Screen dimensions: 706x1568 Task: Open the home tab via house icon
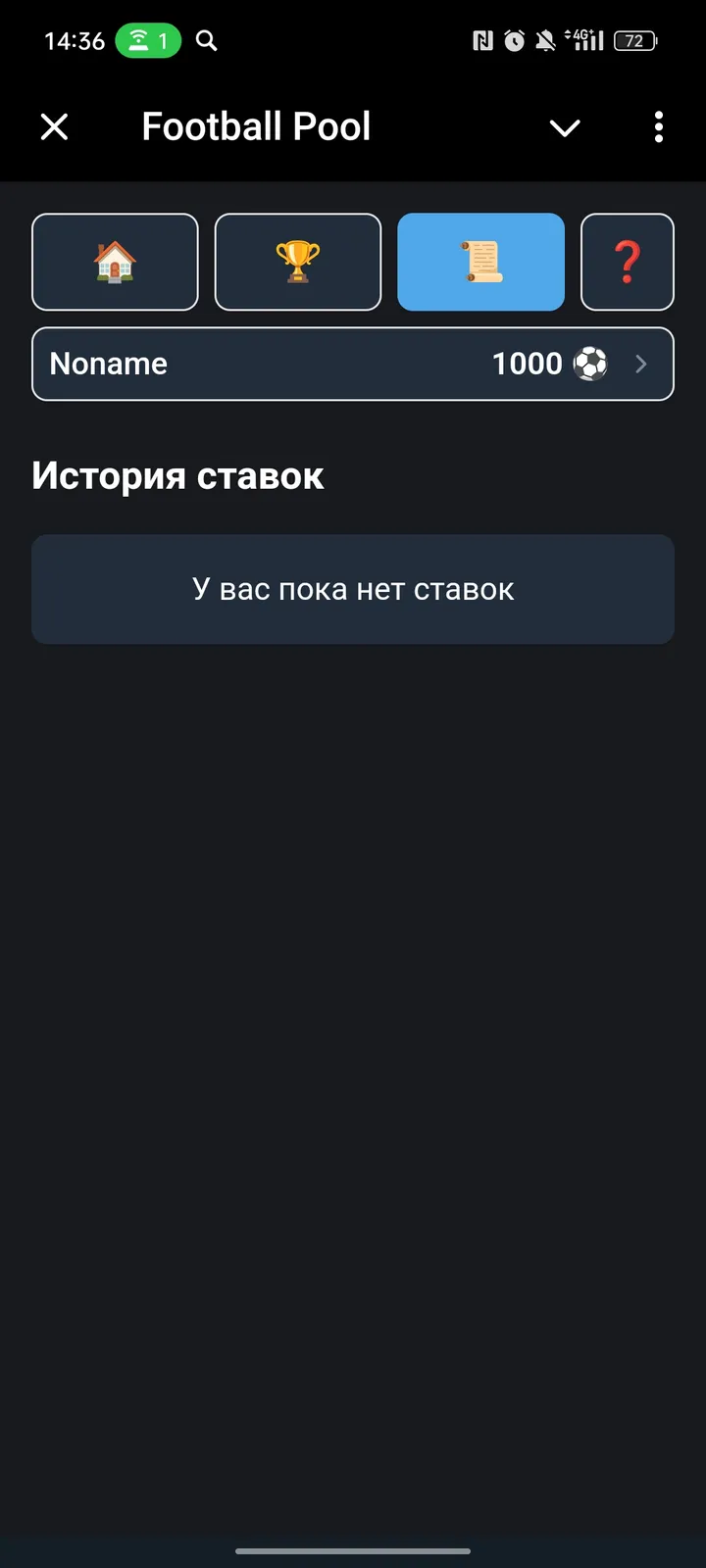click(115, 262)
